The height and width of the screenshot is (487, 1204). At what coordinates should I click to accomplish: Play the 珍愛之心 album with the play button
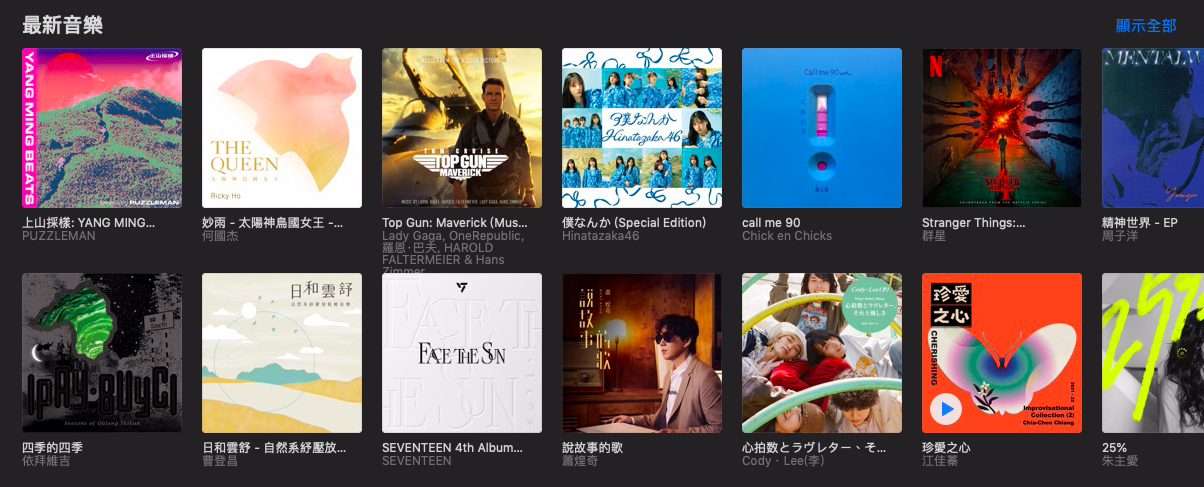[x=946, y=409]
